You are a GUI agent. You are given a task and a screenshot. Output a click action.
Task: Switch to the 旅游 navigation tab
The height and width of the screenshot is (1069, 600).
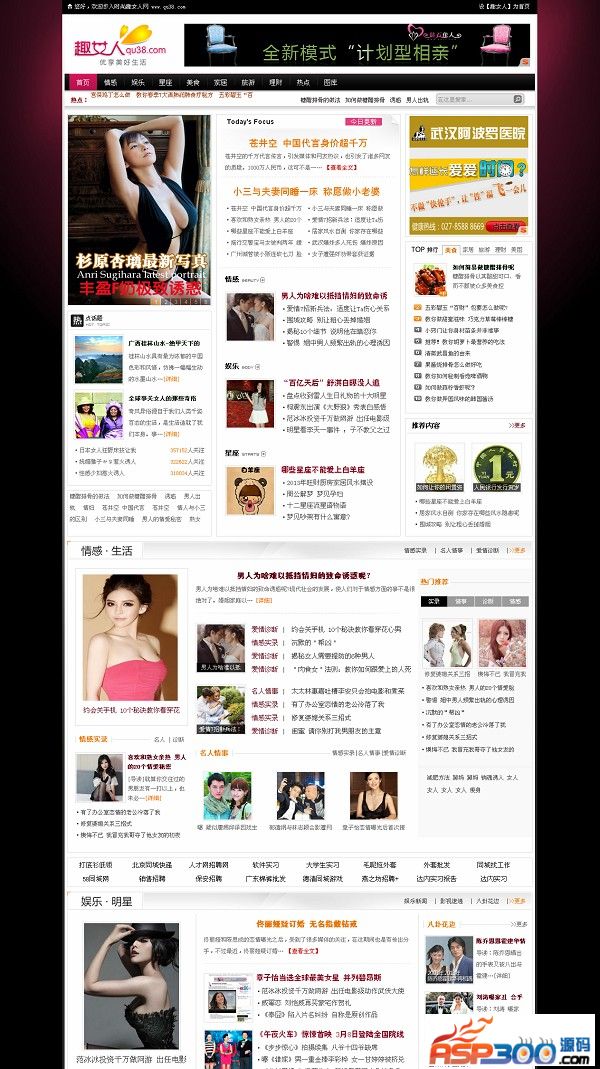coord(248,82)
